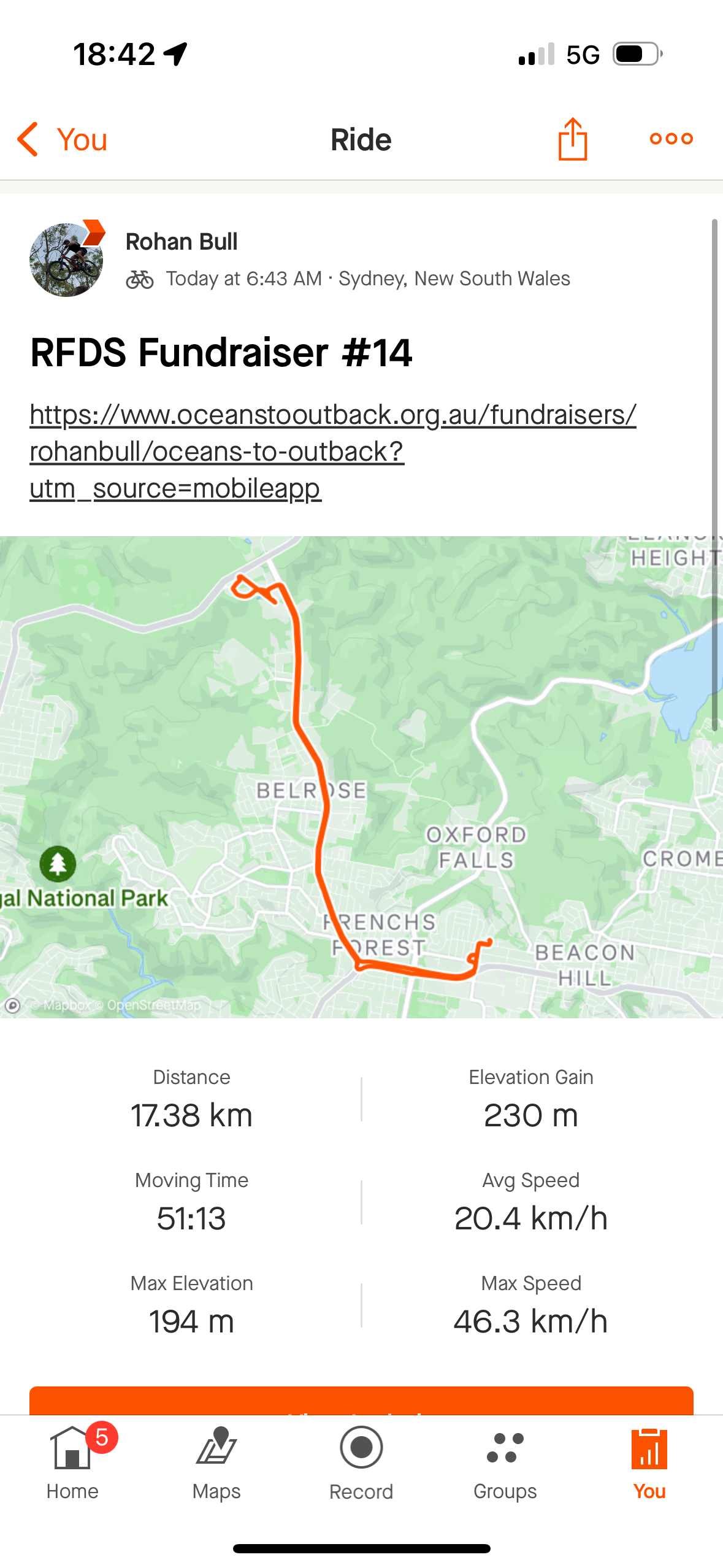This screenshot has width=723, height=1568.
Task: Switch to the Maps tab
Action: coord(216,1463)
